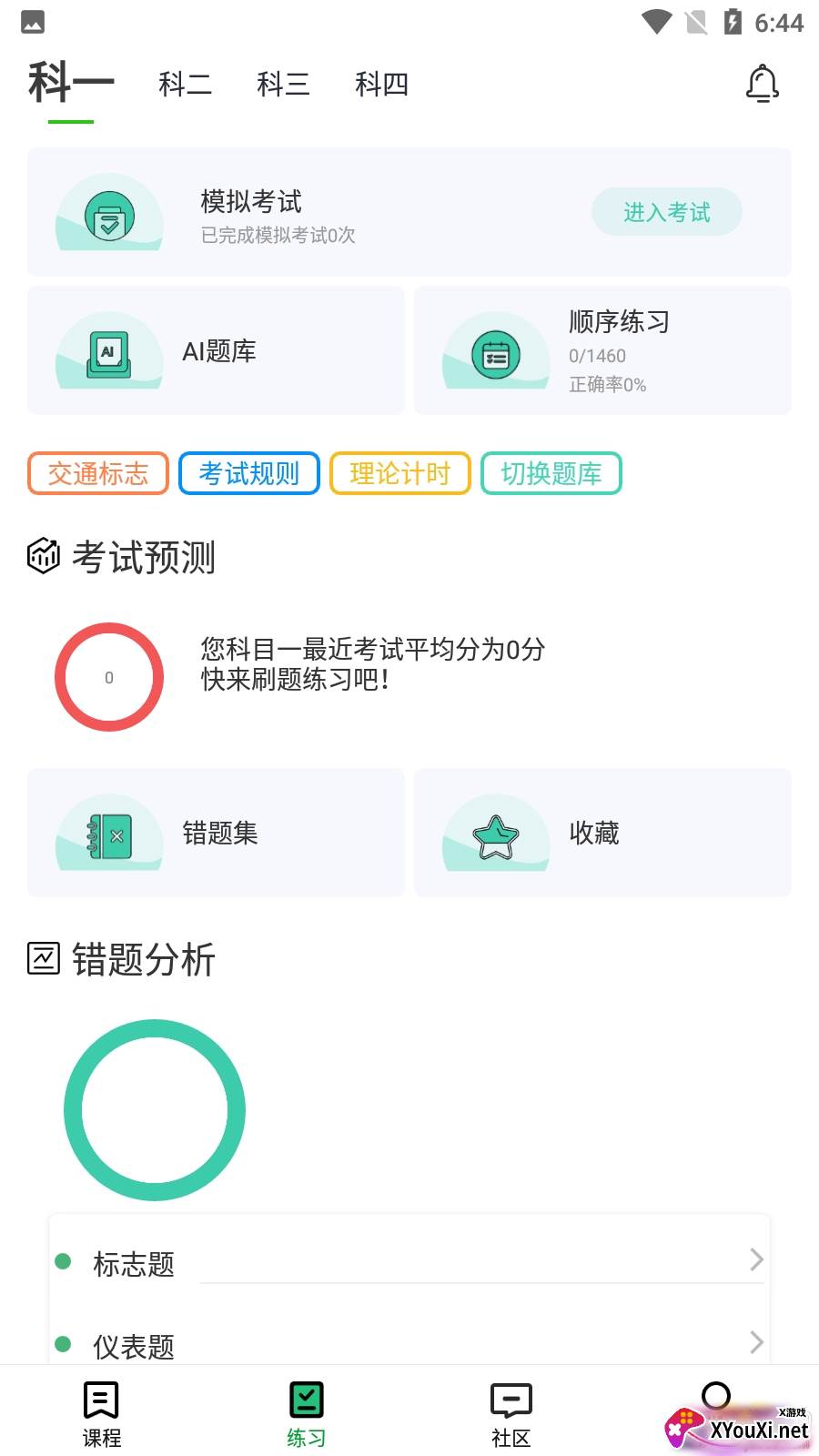Screen dimensions: 819x1456
Task: Switch to the 科二 tab
Action: 185,84
